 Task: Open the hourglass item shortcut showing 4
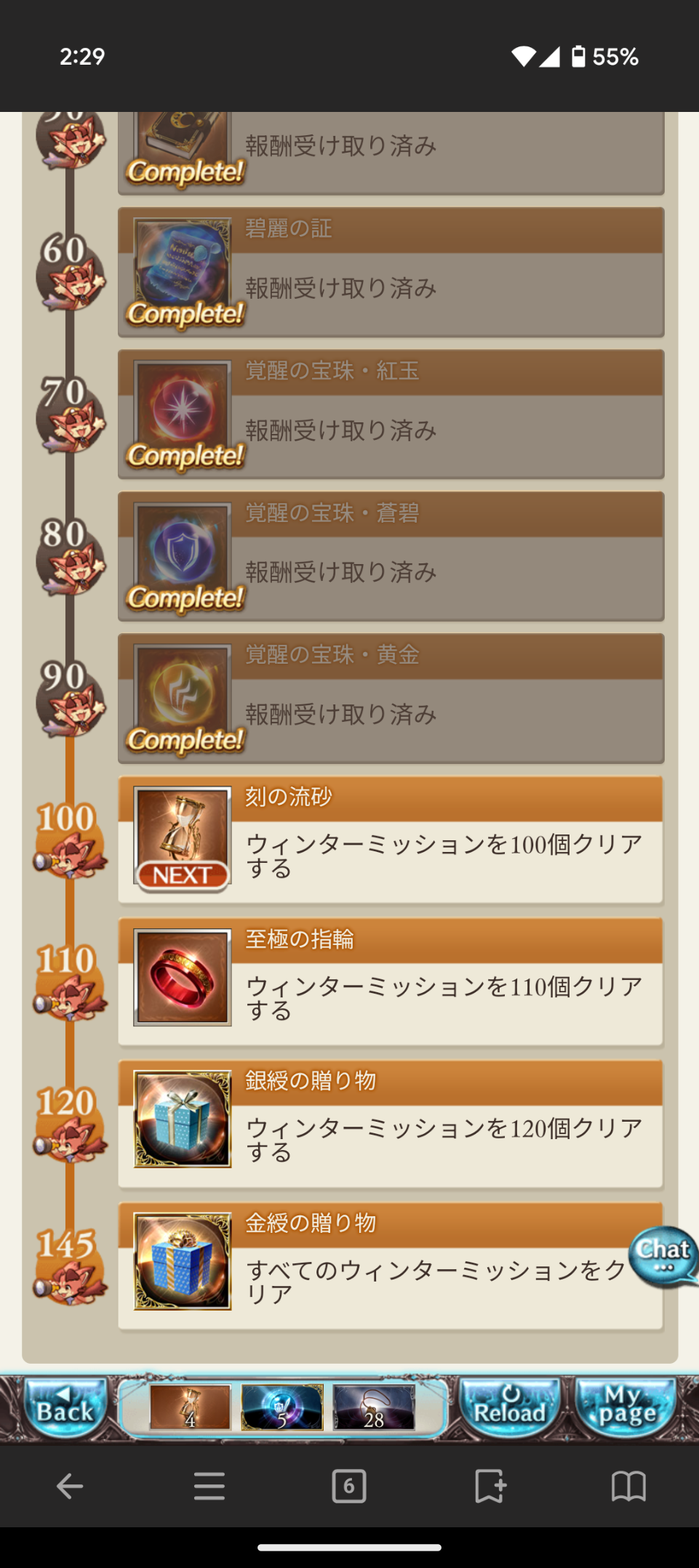[191, 1407]
